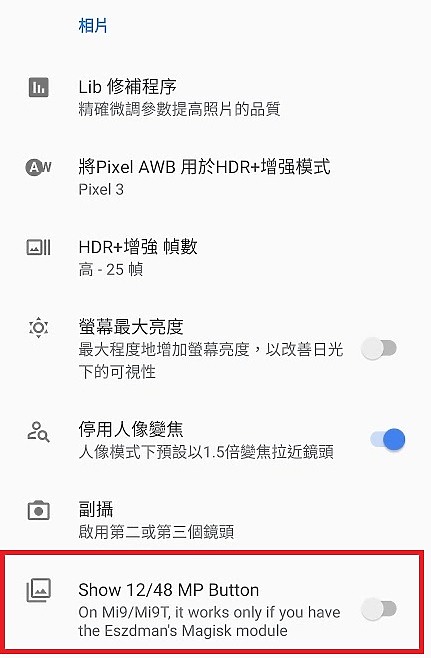Turn off the 停用人像變焦 switch
The width and height of the screenshot is (431, 658).
pyautogui.click(x=387, y=440)
